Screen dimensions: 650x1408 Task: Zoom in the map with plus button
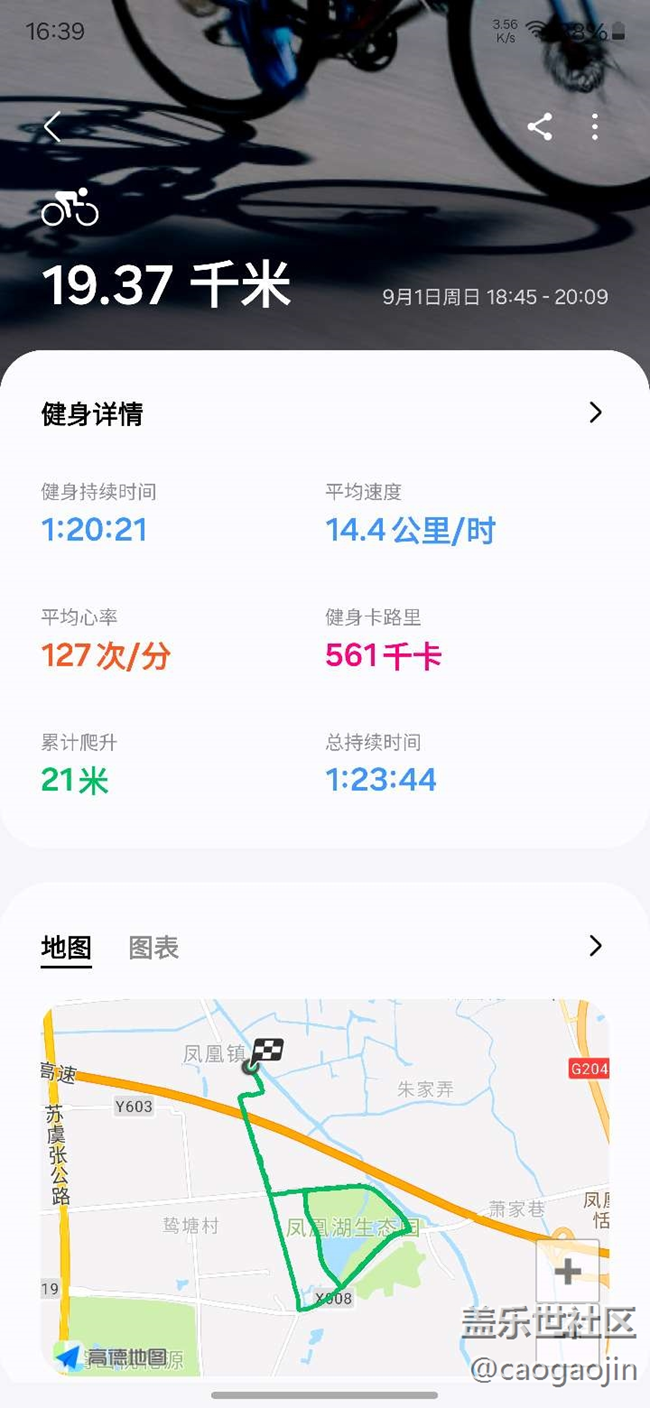(568, 1271)
